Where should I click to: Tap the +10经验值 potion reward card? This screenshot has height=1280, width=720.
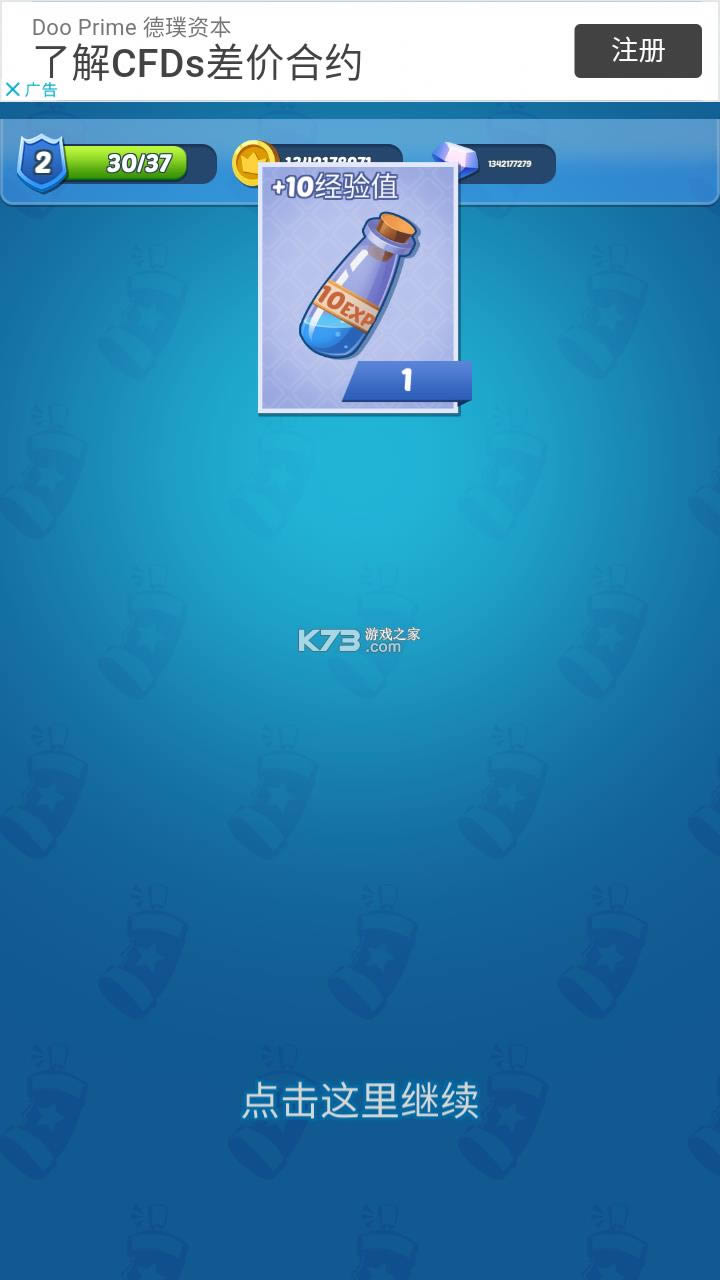[x=359, y=289]
